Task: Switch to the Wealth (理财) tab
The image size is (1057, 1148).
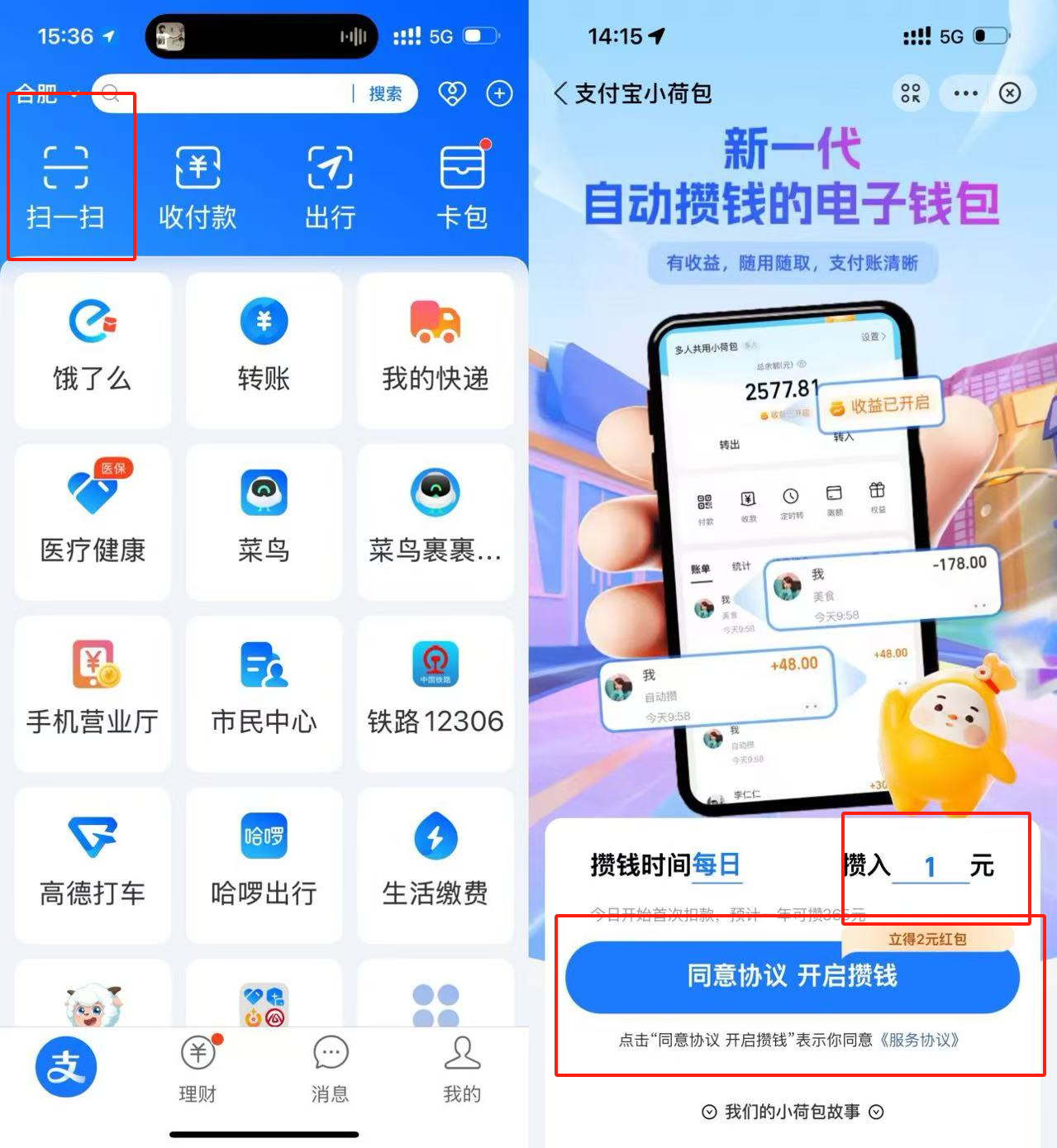Action: point(198,1068)
